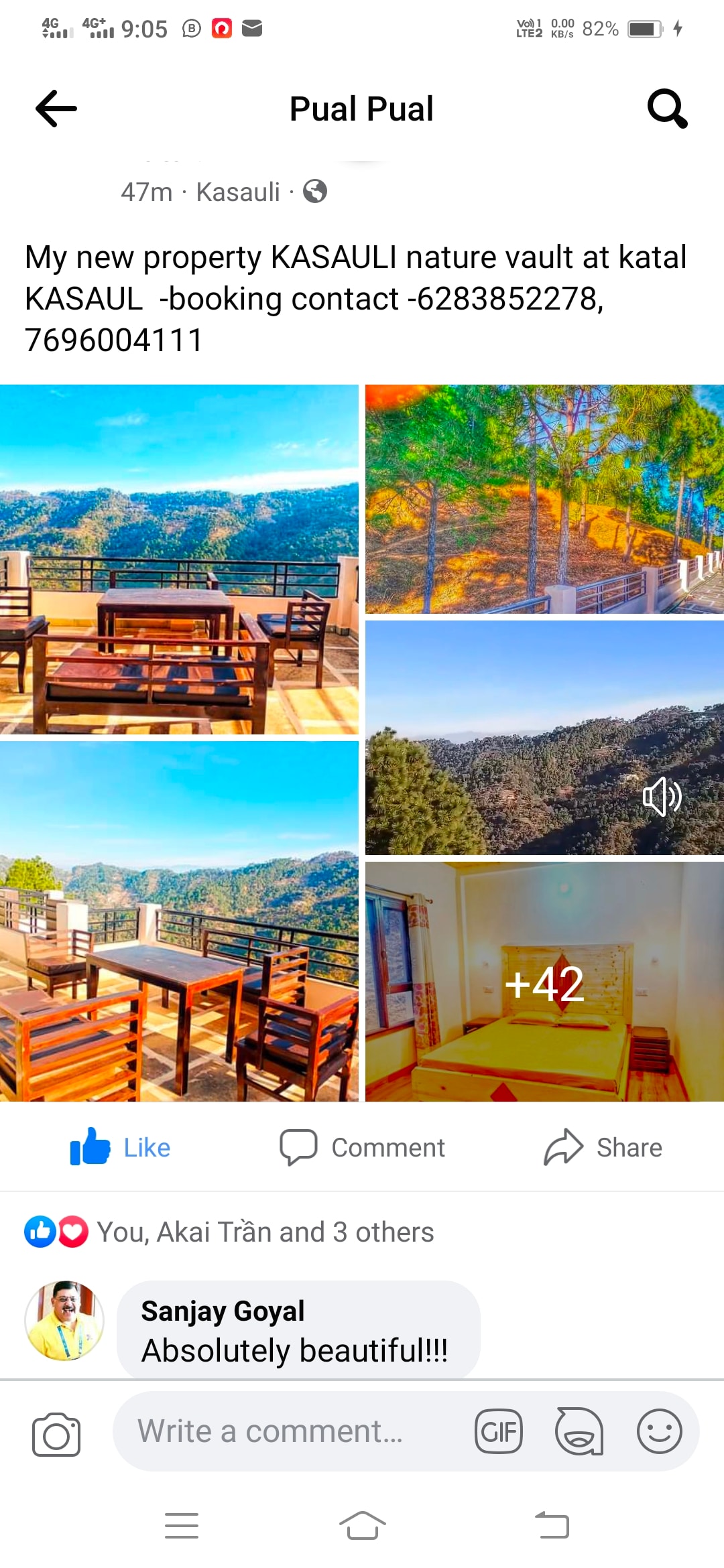Unmute the hill view video
Screen dimensions: 724x1568
(x=662, y=797)
